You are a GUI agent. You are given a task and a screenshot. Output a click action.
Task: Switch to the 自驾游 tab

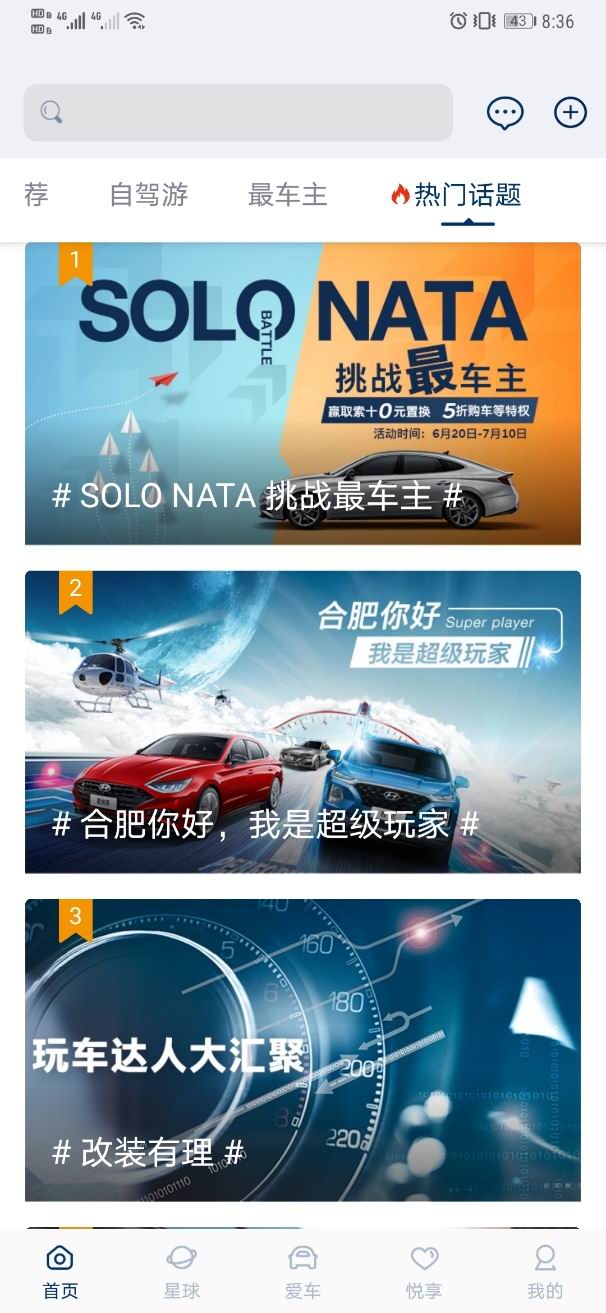[149, 195]
